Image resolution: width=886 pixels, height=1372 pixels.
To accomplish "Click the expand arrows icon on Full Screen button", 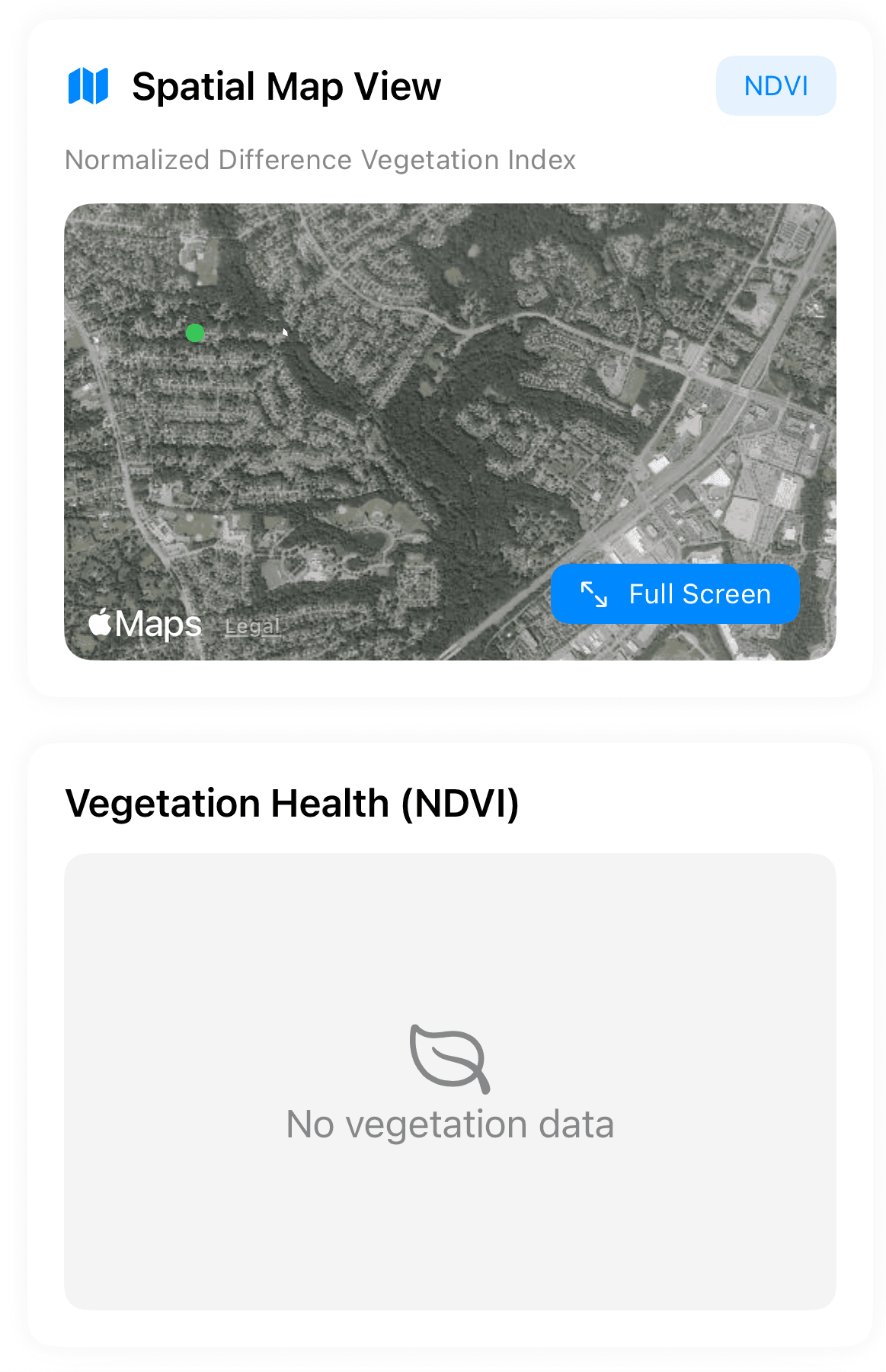I will tap(595, 593).
